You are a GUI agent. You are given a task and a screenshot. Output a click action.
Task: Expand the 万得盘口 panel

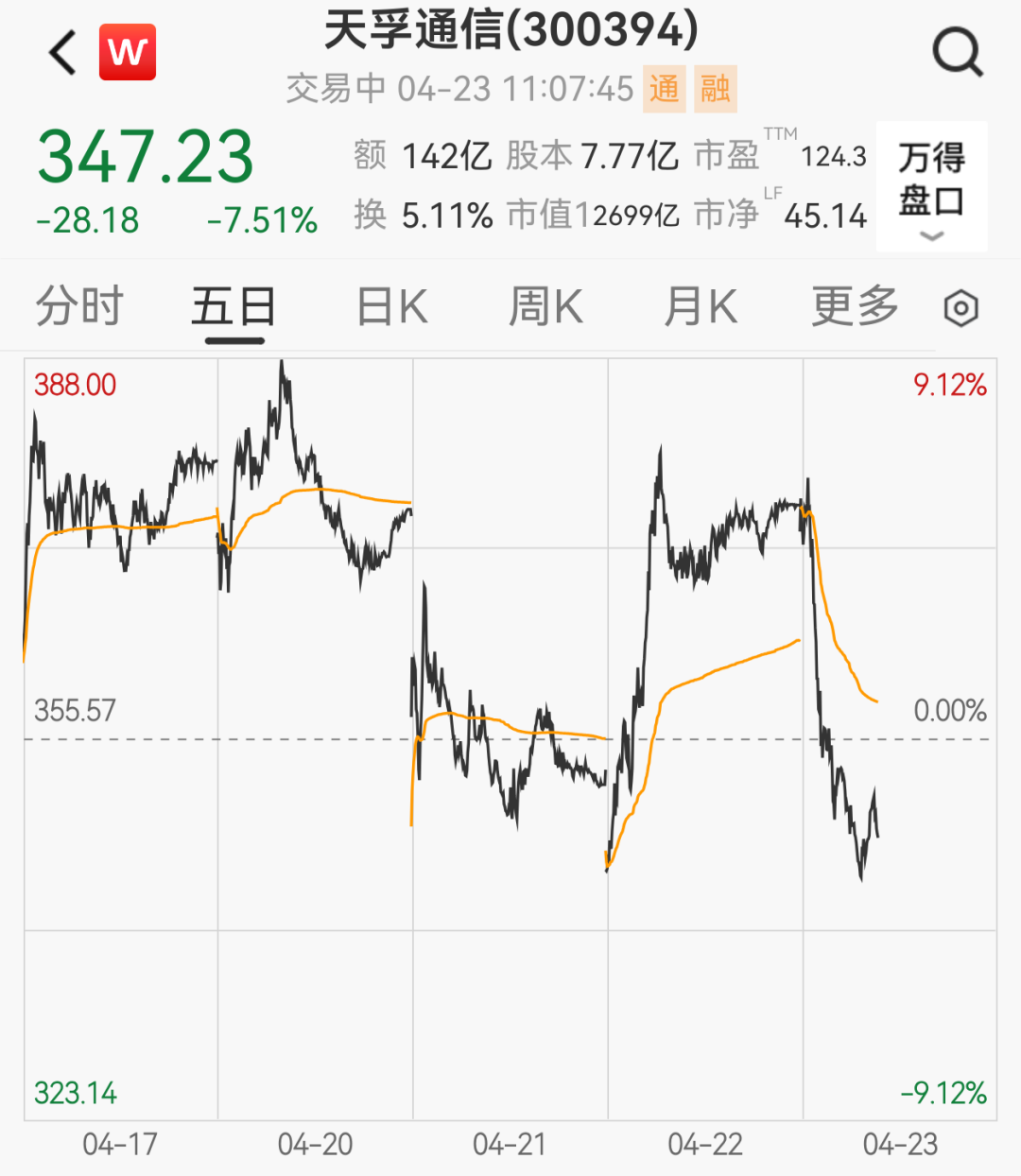(x=931, y=187)
